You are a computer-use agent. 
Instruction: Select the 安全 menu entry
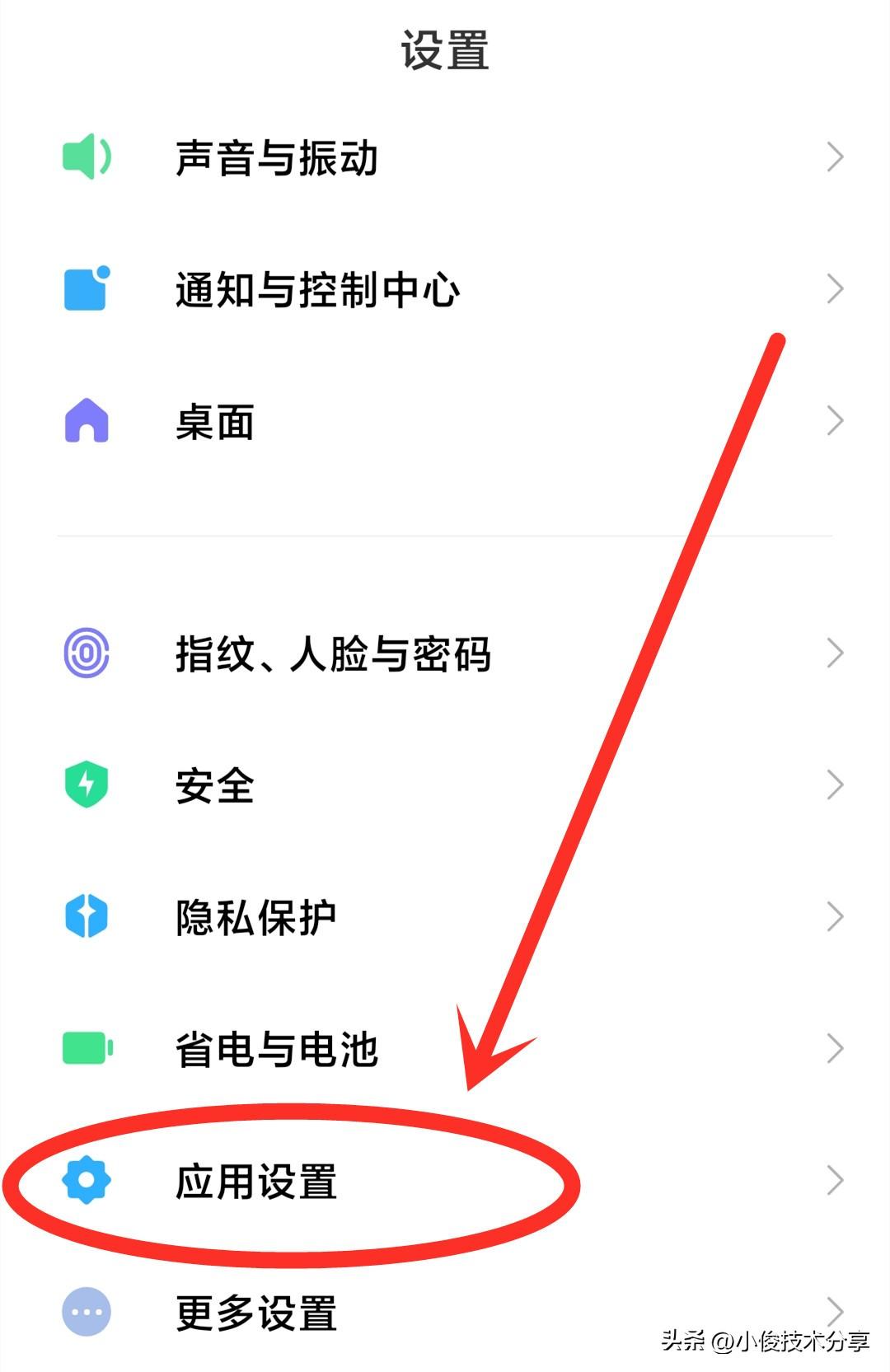coord(214,785)
